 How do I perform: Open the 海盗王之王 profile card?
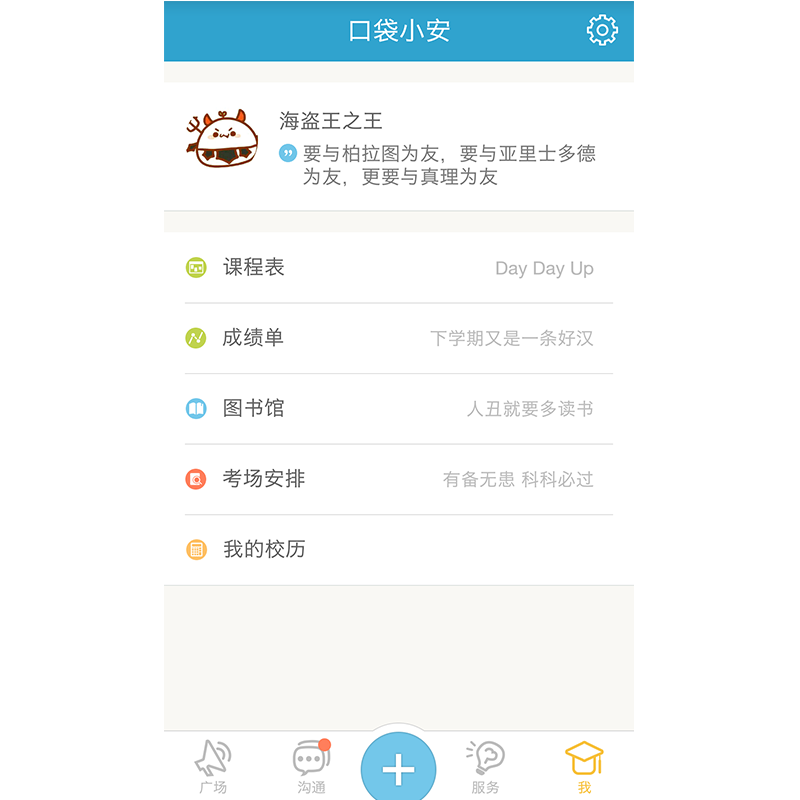398,147
